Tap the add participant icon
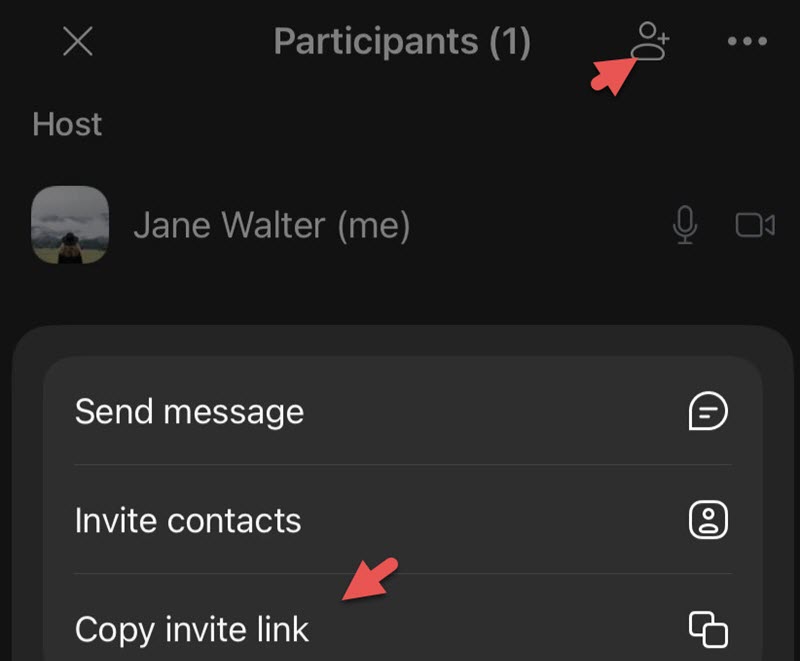The image size is (800, 661). (x=650, y=42)
